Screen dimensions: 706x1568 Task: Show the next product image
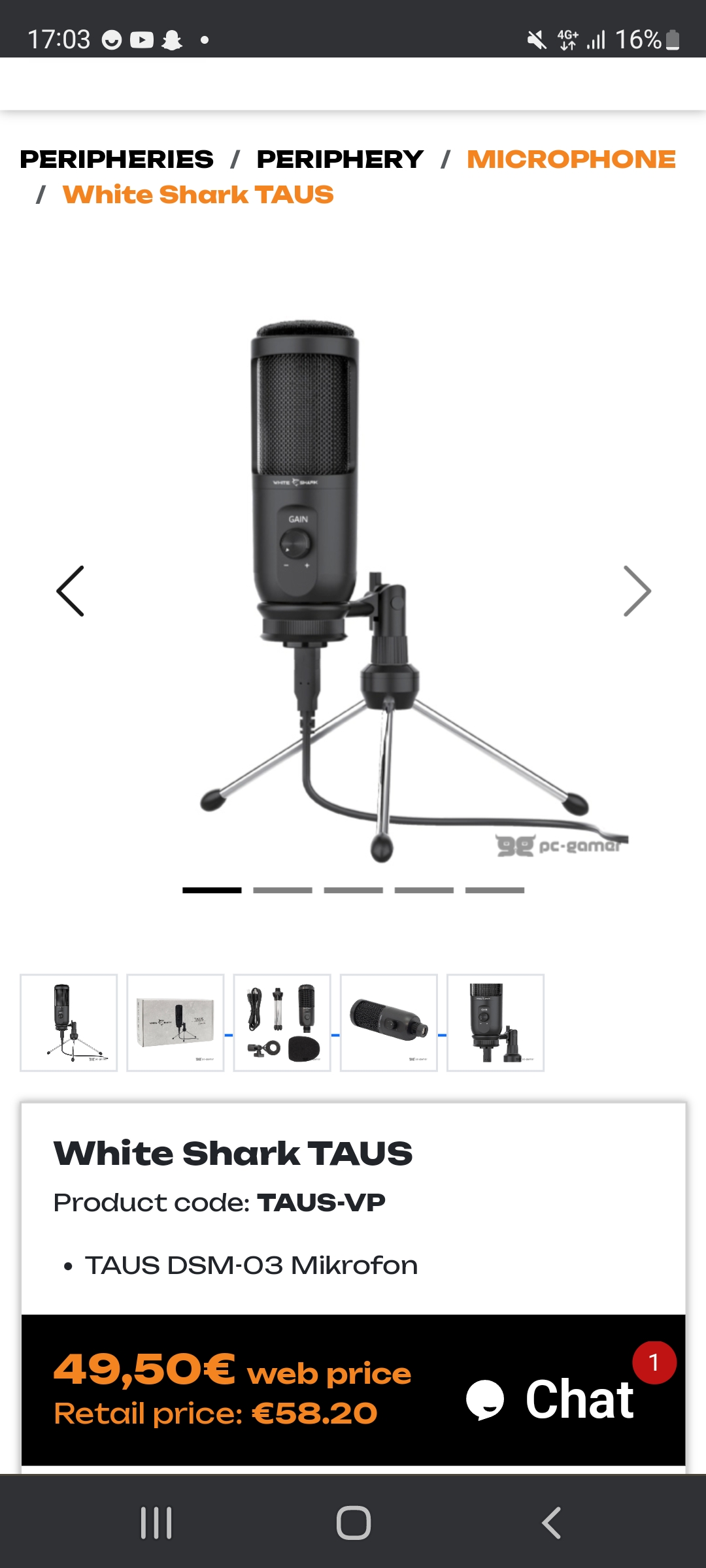637,591
